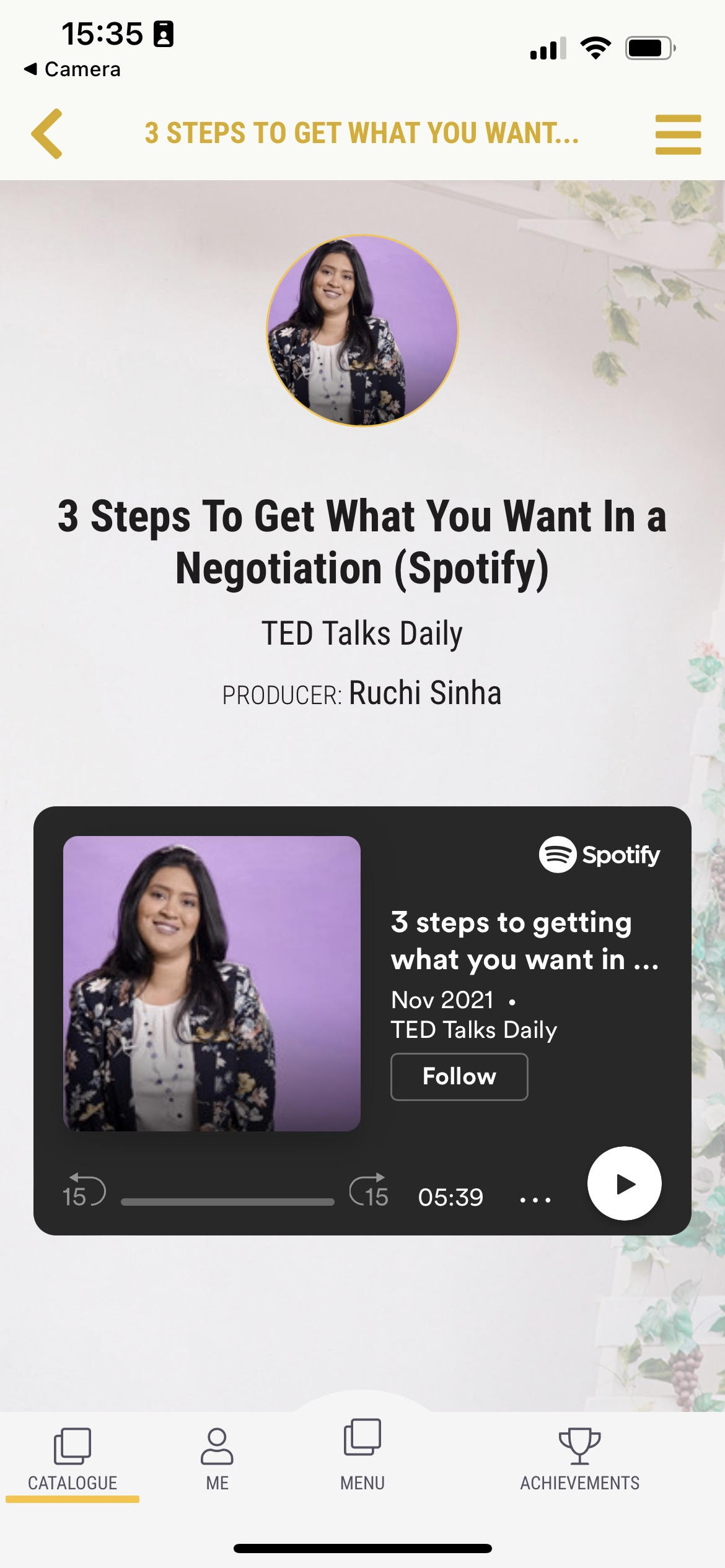Switch to the Achievements tab
This screenshot has height=1568, width=725.
579,1459
